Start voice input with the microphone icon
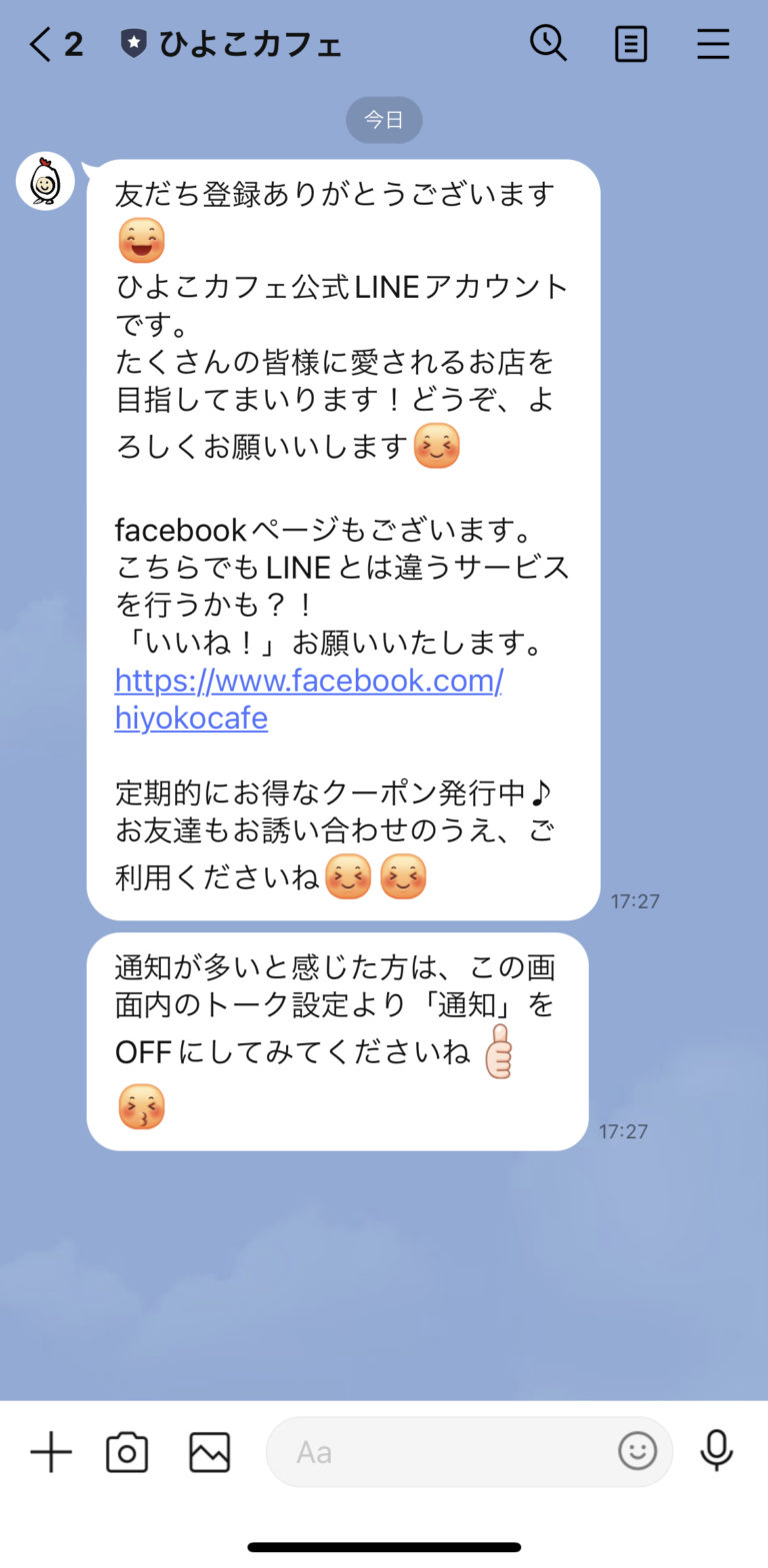 tap(717, 1452)
